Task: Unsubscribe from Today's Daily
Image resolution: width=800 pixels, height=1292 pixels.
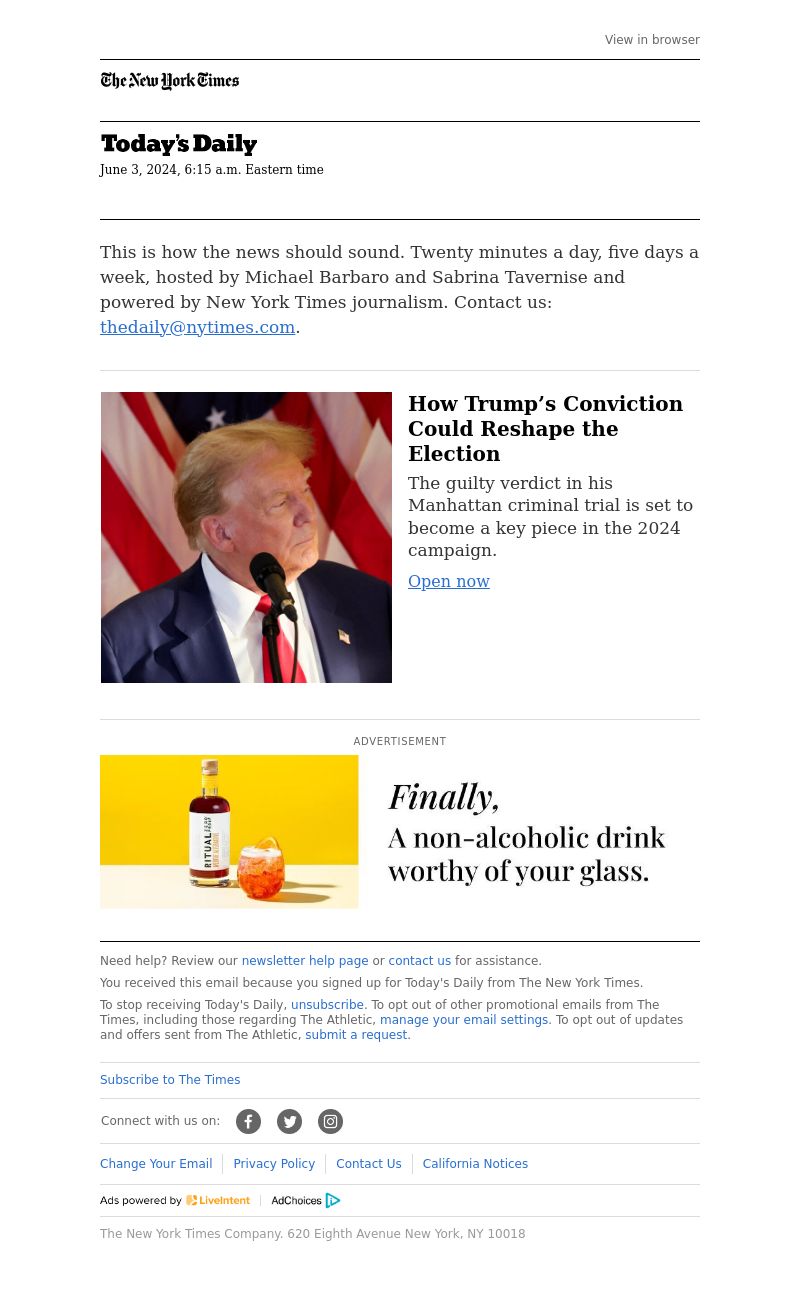Action: click(x=327, y=1005)
